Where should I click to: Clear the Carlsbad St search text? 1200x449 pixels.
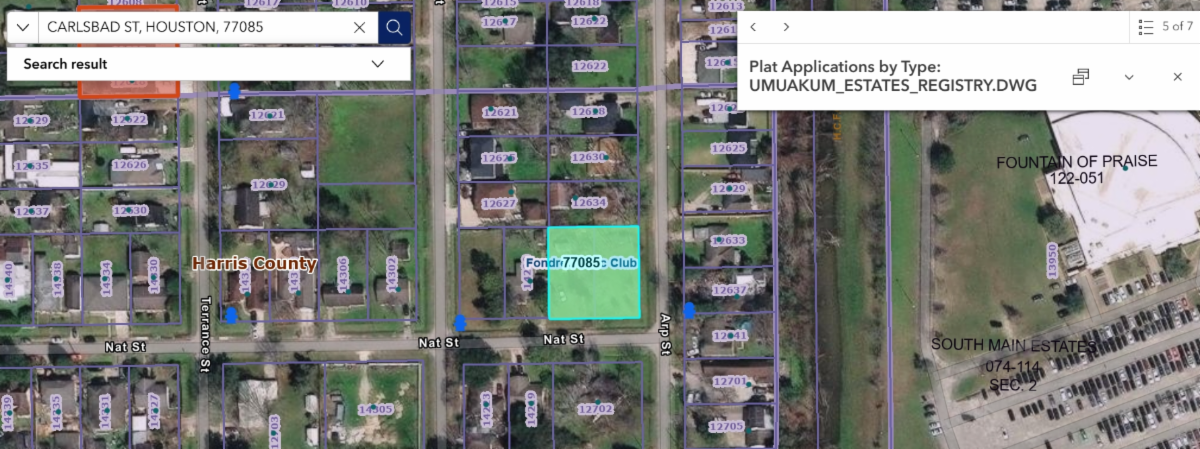point(359,27)
